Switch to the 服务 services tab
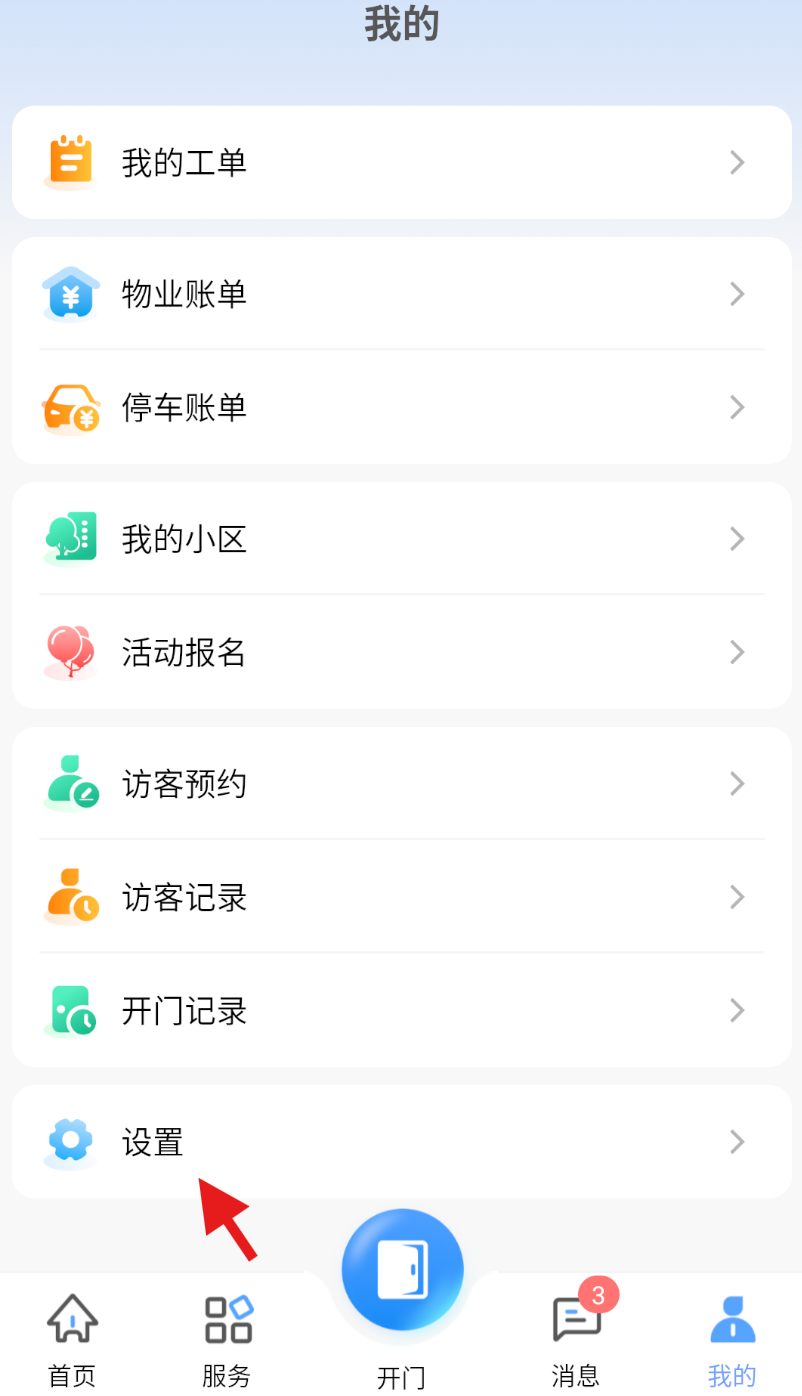The image size is (802, 1396). [227, 1338]
